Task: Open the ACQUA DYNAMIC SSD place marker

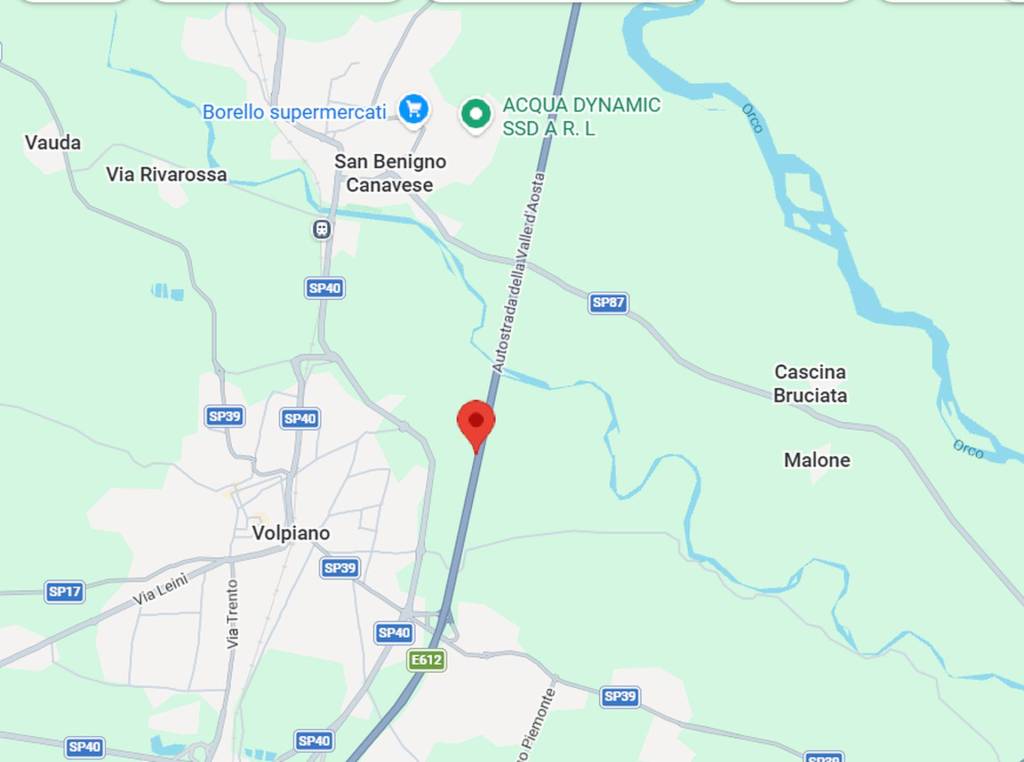Action: point(476,114)
